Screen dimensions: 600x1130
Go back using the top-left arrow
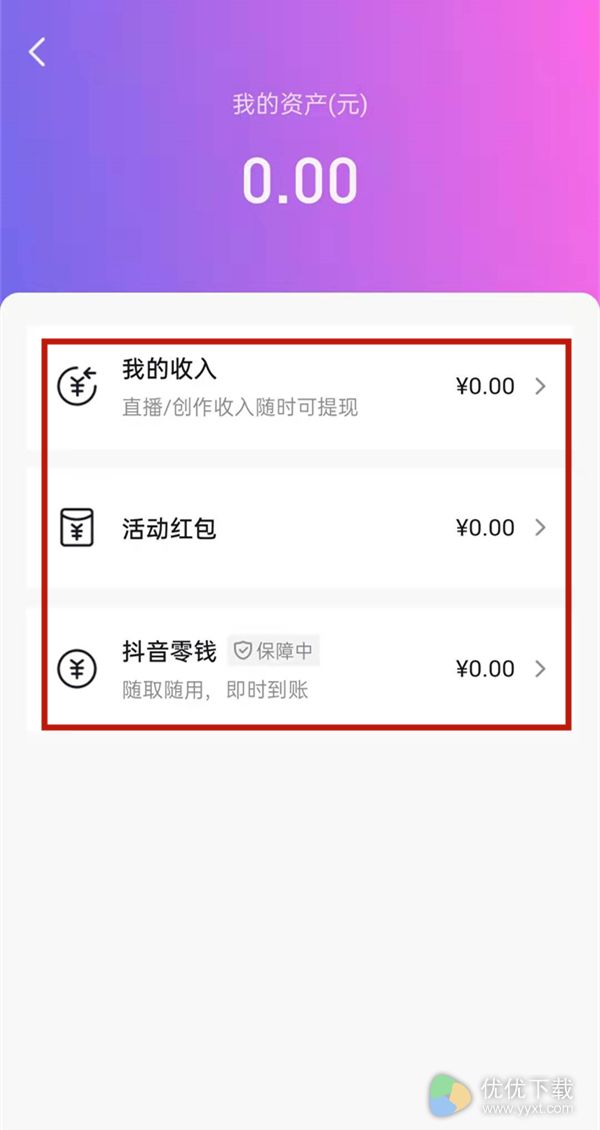point(37,52)
